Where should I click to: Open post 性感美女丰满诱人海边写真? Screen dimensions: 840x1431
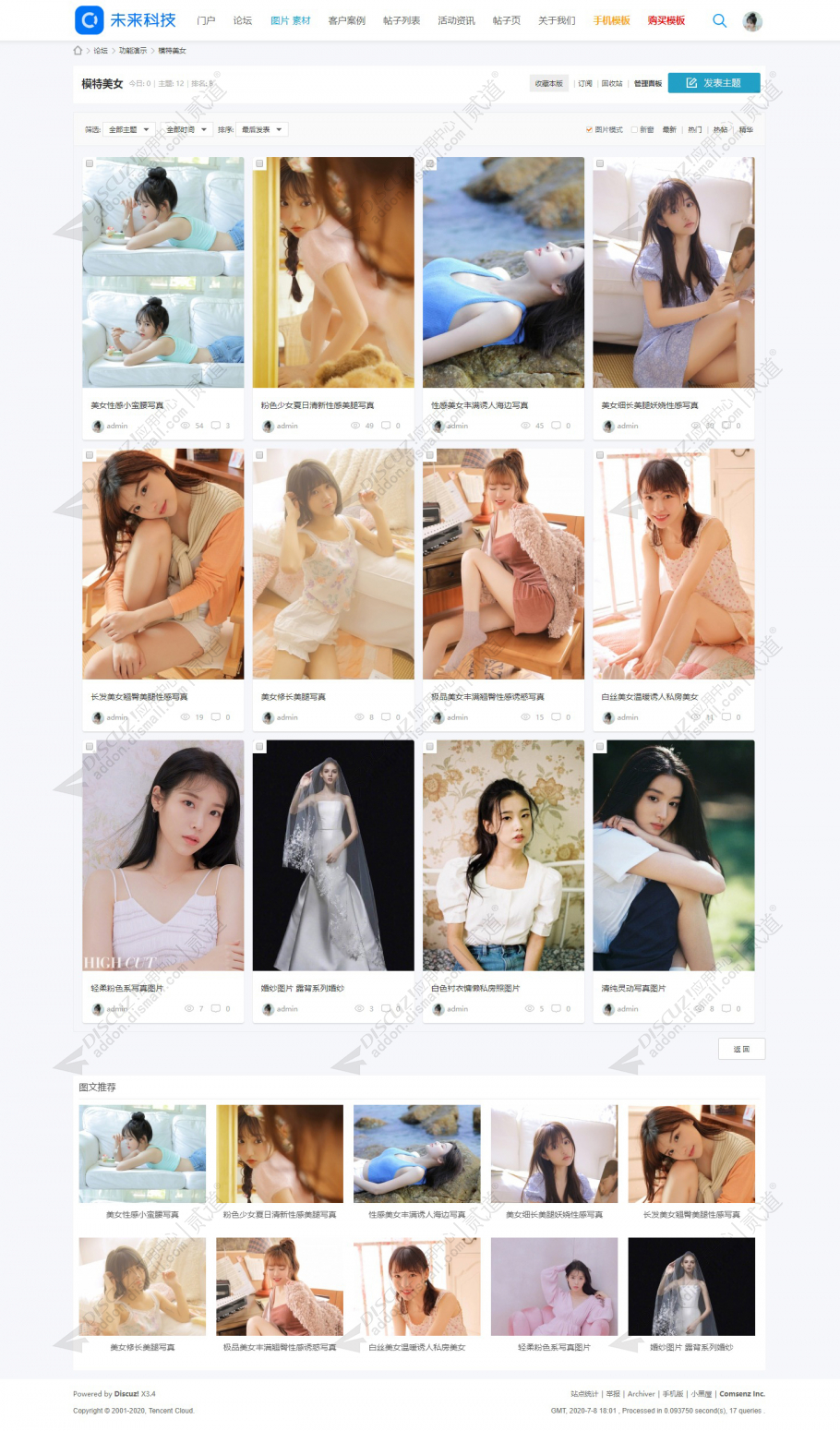pos(479,405)
